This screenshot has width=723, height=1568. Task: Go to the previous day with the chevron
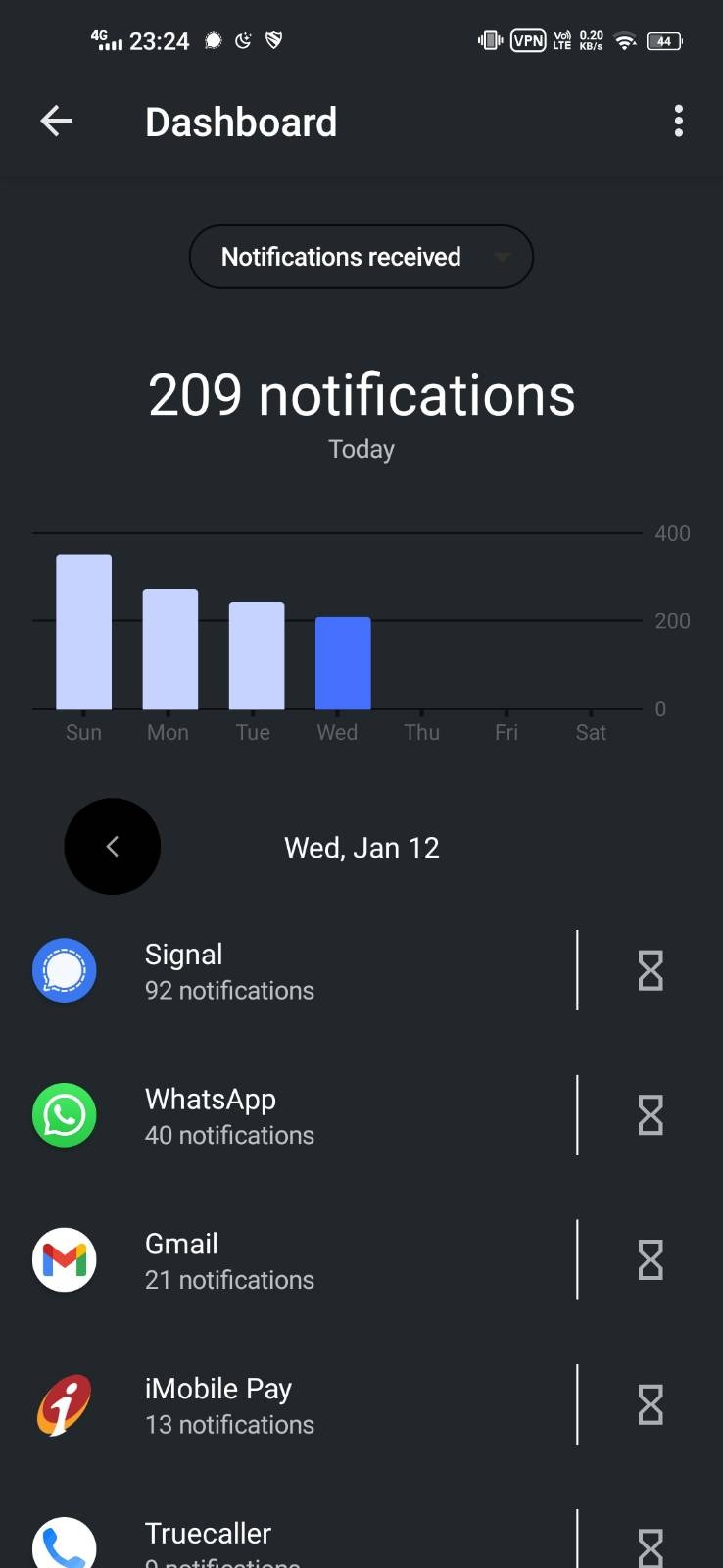click(112, 846)
